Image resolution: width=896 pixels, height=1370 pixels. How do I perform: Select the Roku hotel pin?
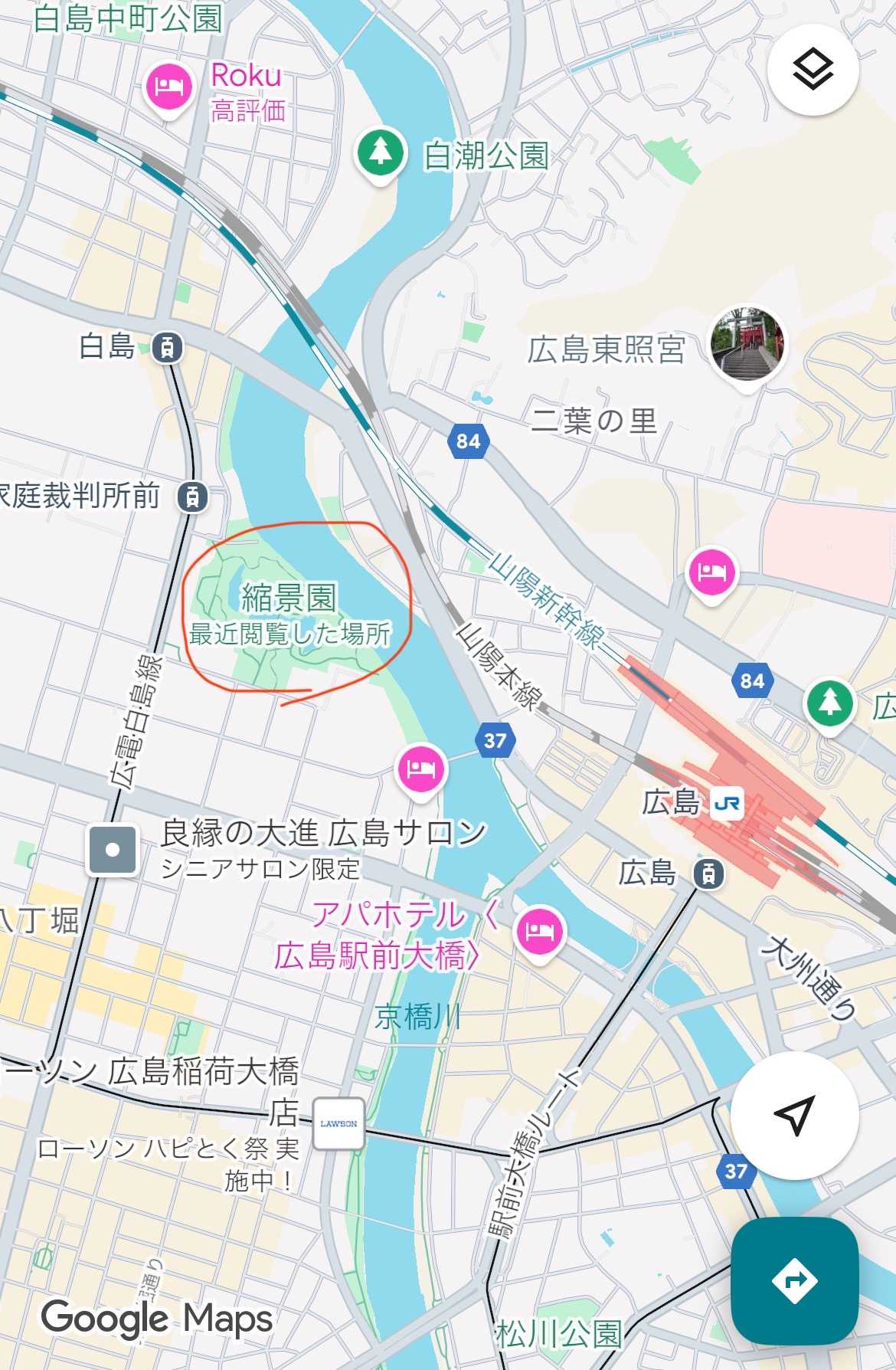pyautogui.click(x=168, y=86)
